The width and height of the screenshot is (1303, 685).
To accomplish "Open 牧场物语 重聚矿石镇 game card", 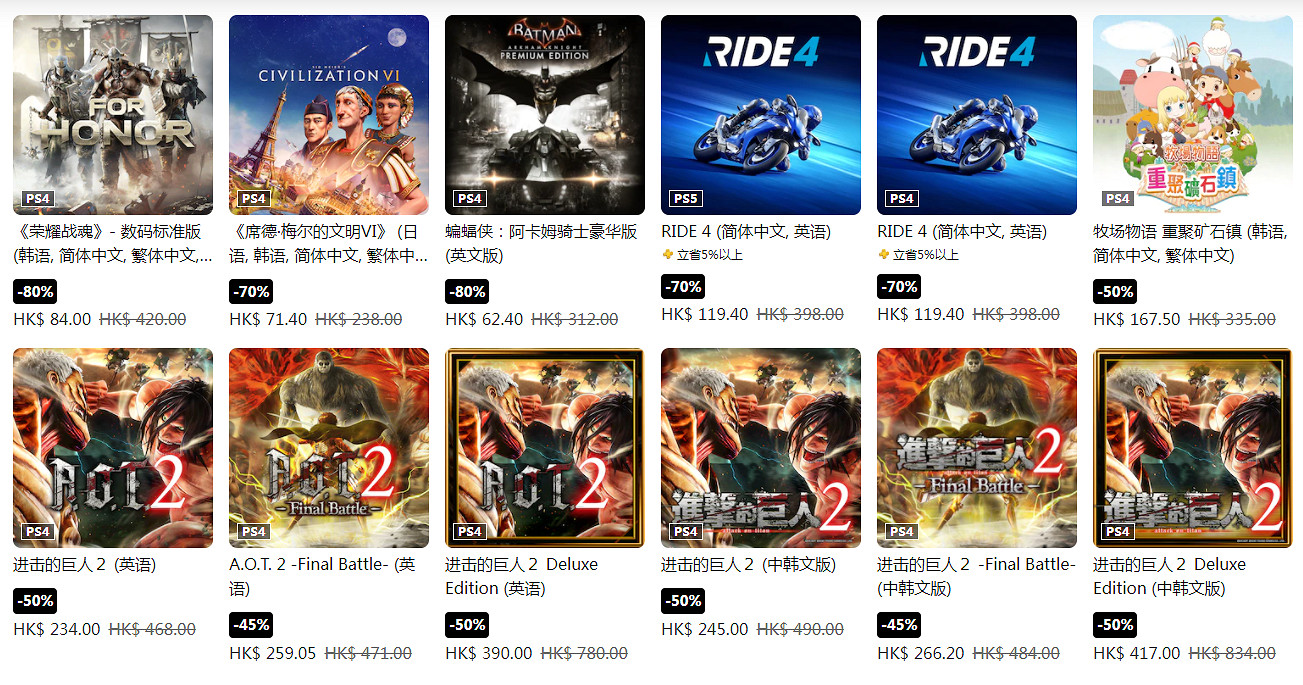I will [x=1192, y=115].
